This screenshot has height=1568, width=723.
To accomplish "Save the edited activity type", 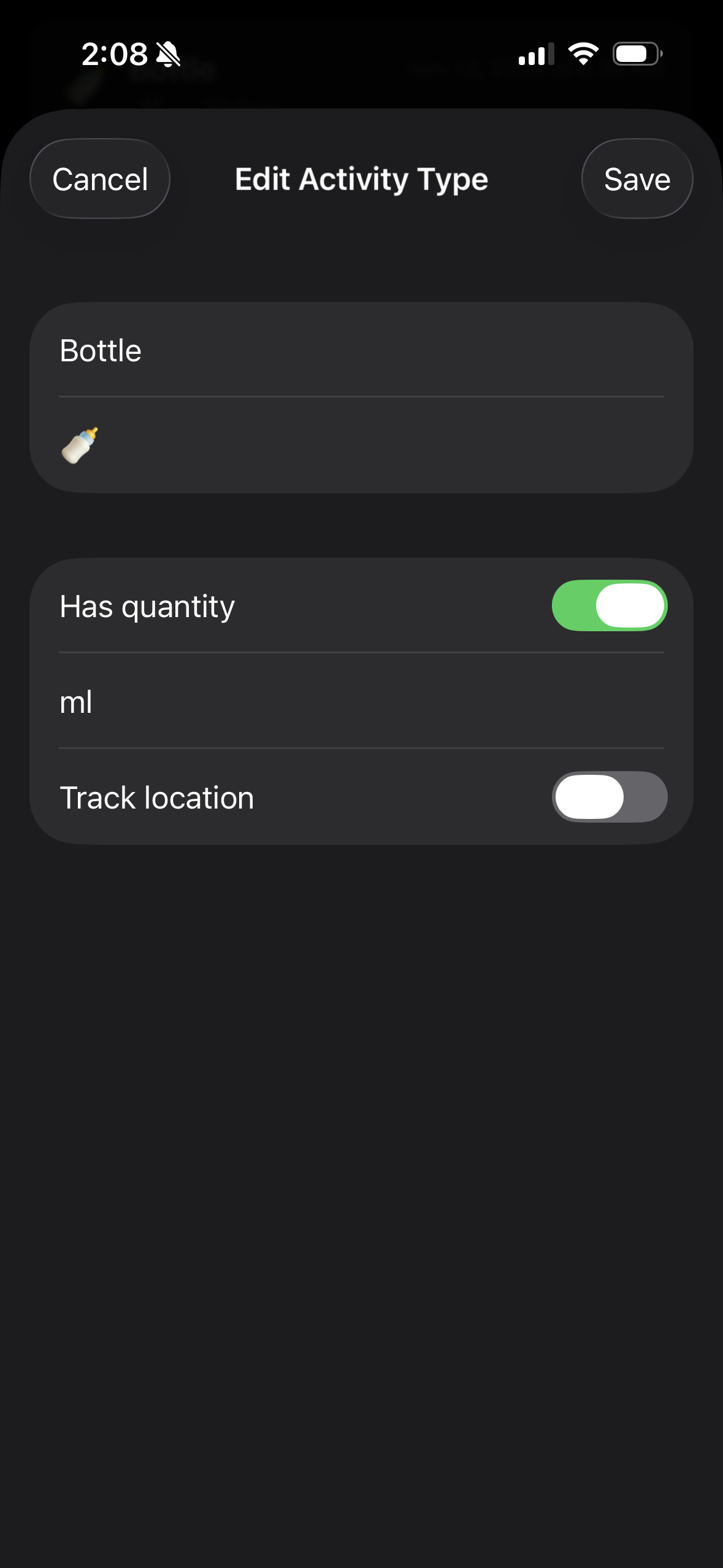I will pos(637,179).
